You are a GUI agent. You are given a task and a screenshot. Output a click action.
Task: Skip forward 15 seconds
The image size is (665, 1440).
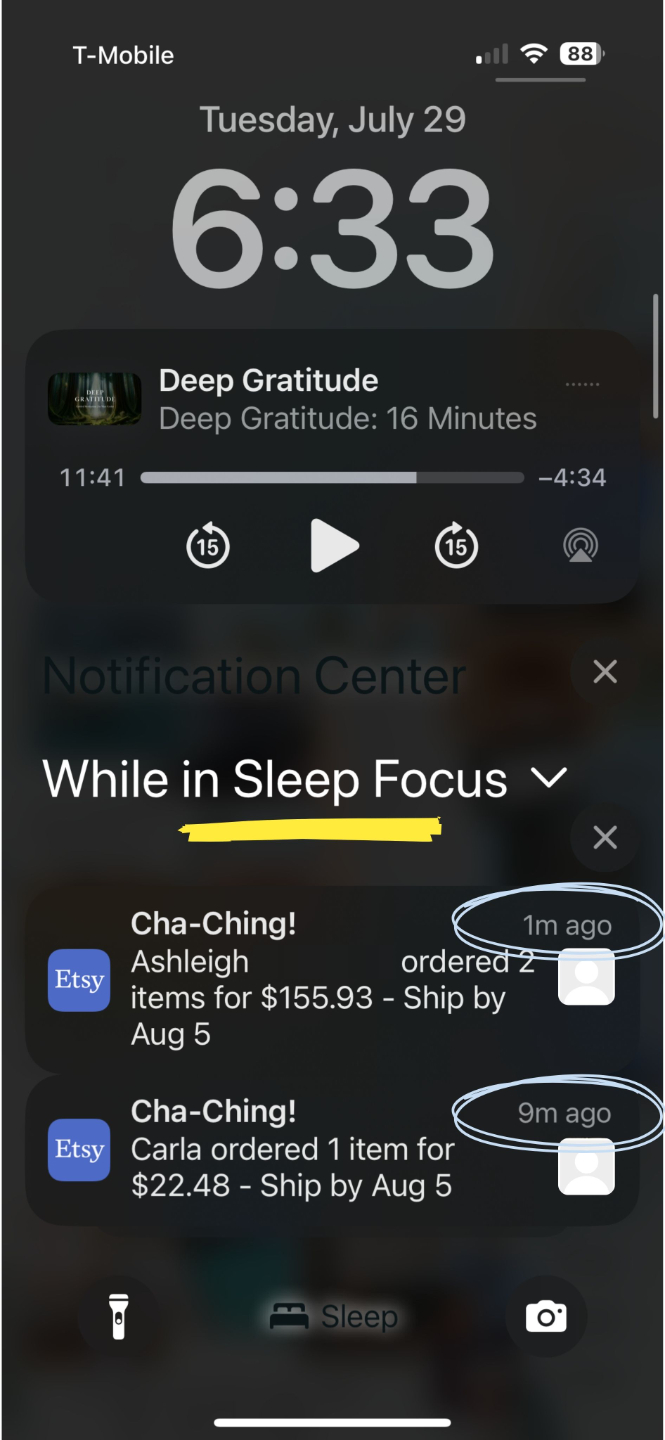point(456,546)
